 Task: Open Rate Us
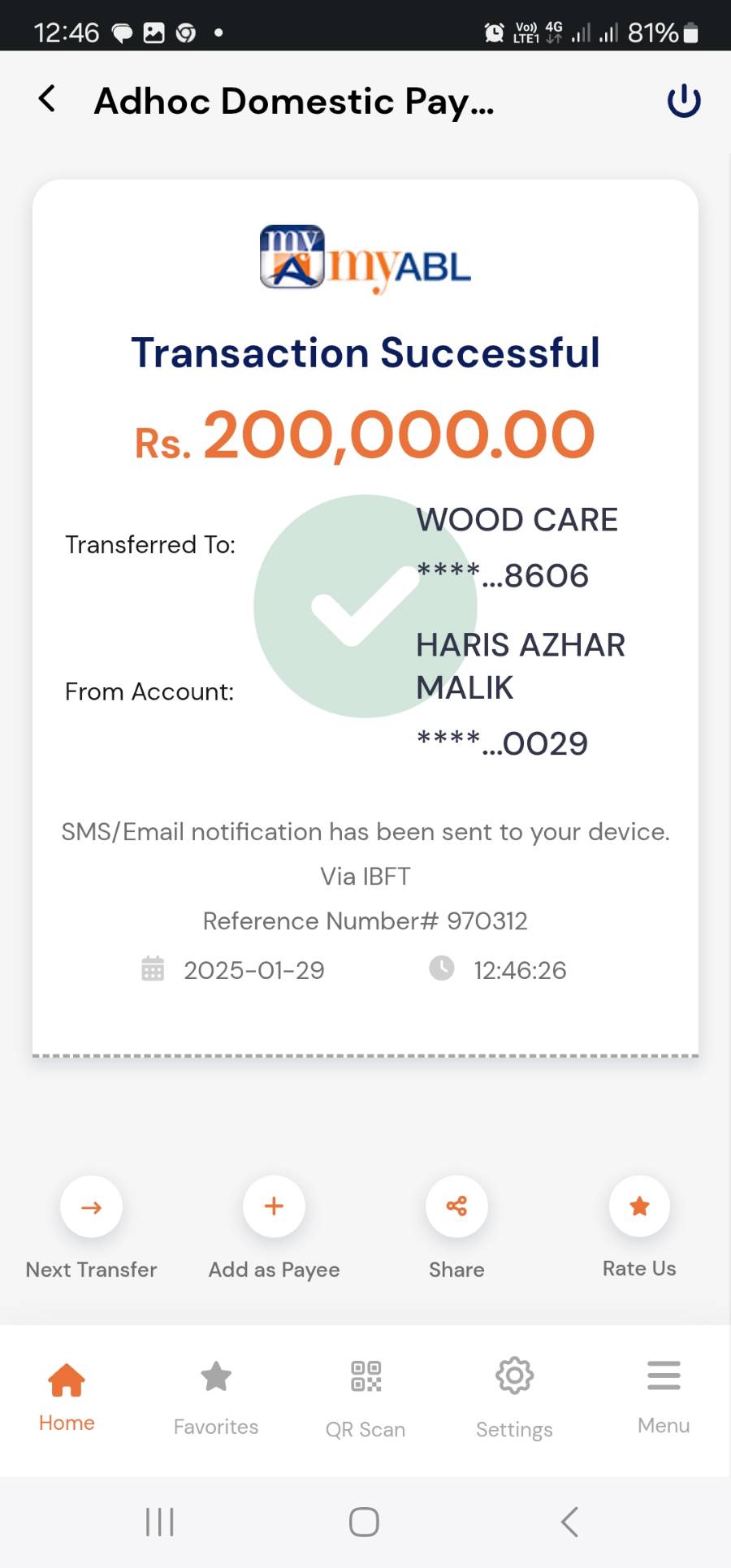pos(639,1206)
